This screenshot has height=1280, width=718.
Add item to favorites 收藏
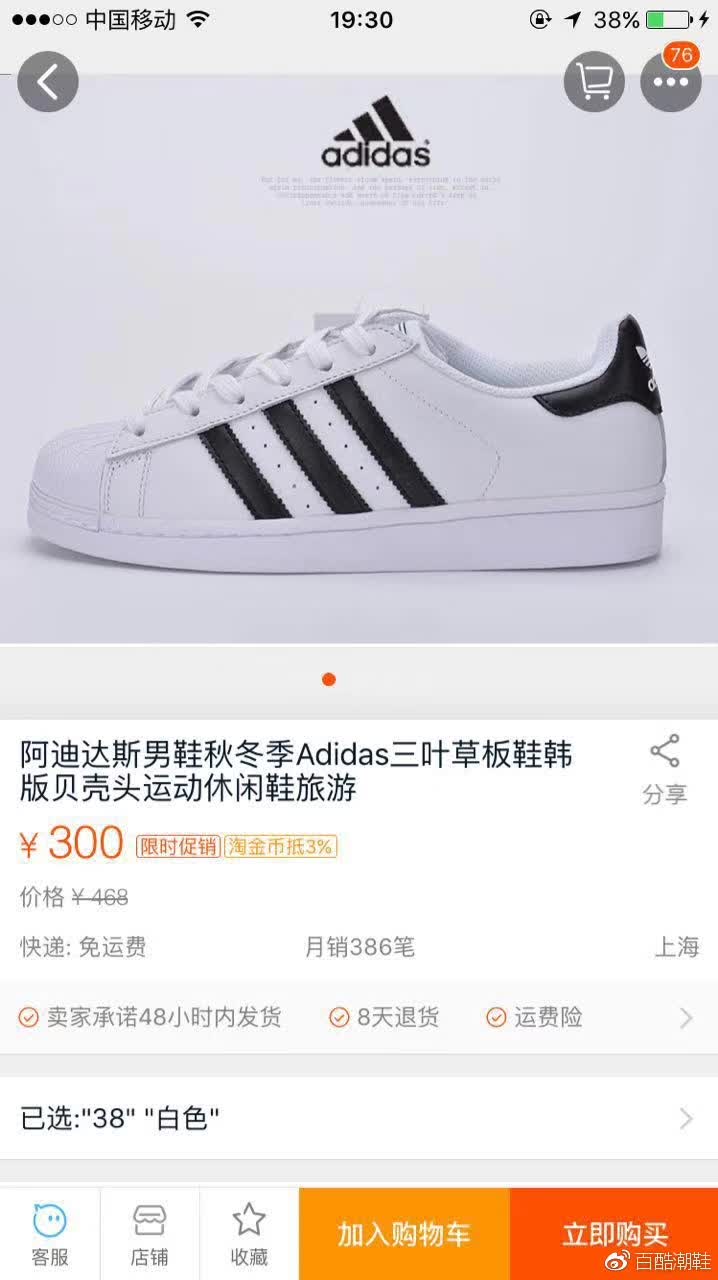[249, 1235]
